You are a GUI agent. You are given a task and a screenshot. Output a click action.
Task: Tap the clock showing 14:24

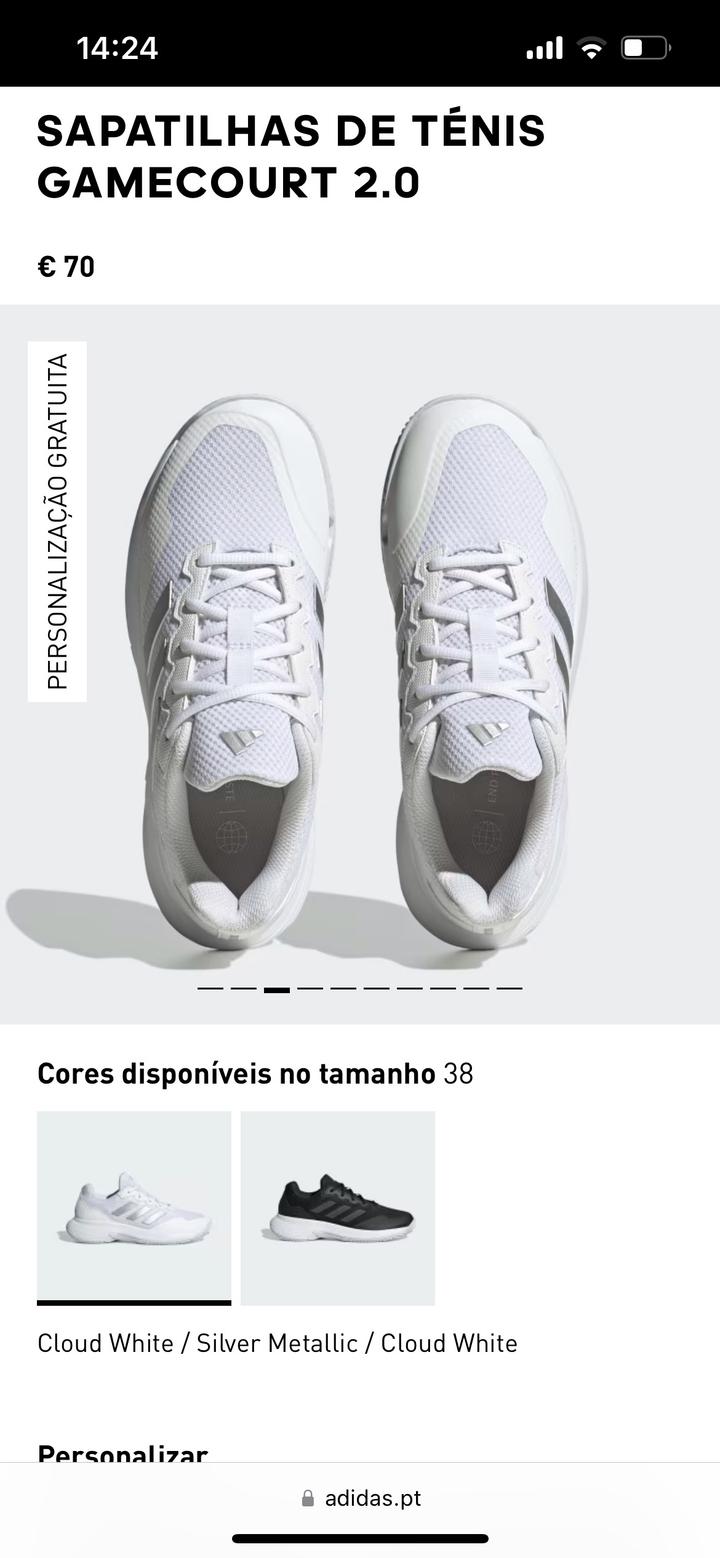[118, 47]
